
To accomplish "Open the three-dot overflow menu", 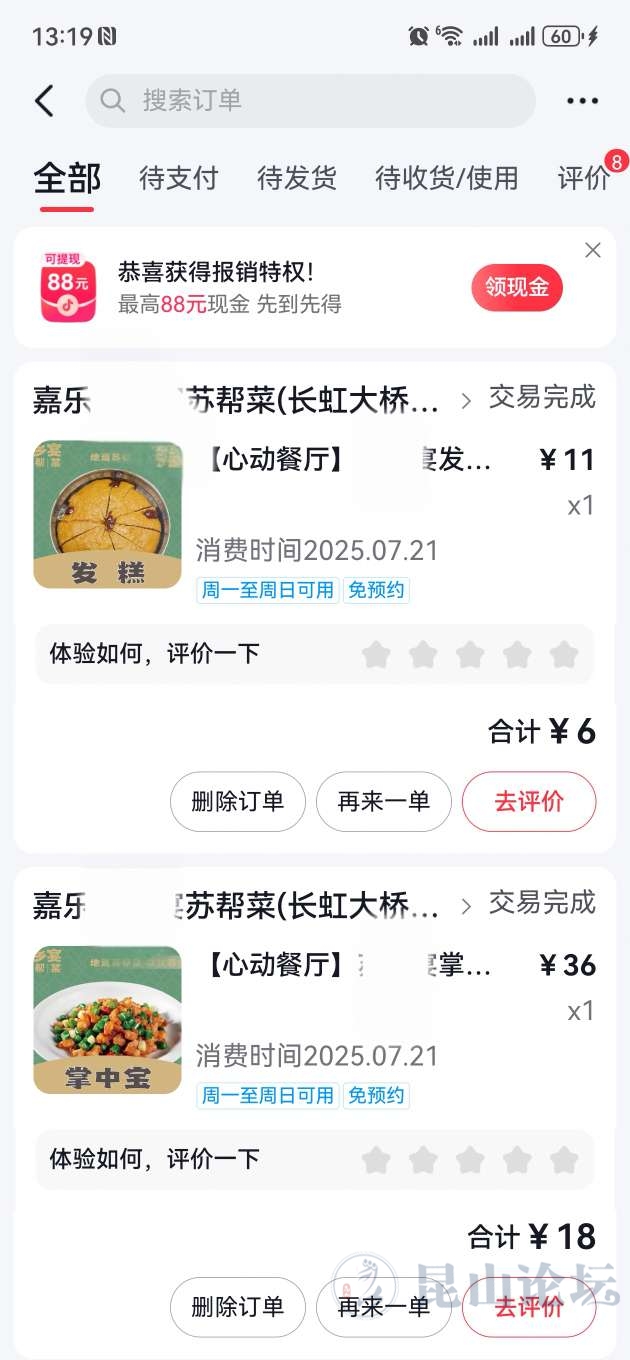I will point(582,101).
